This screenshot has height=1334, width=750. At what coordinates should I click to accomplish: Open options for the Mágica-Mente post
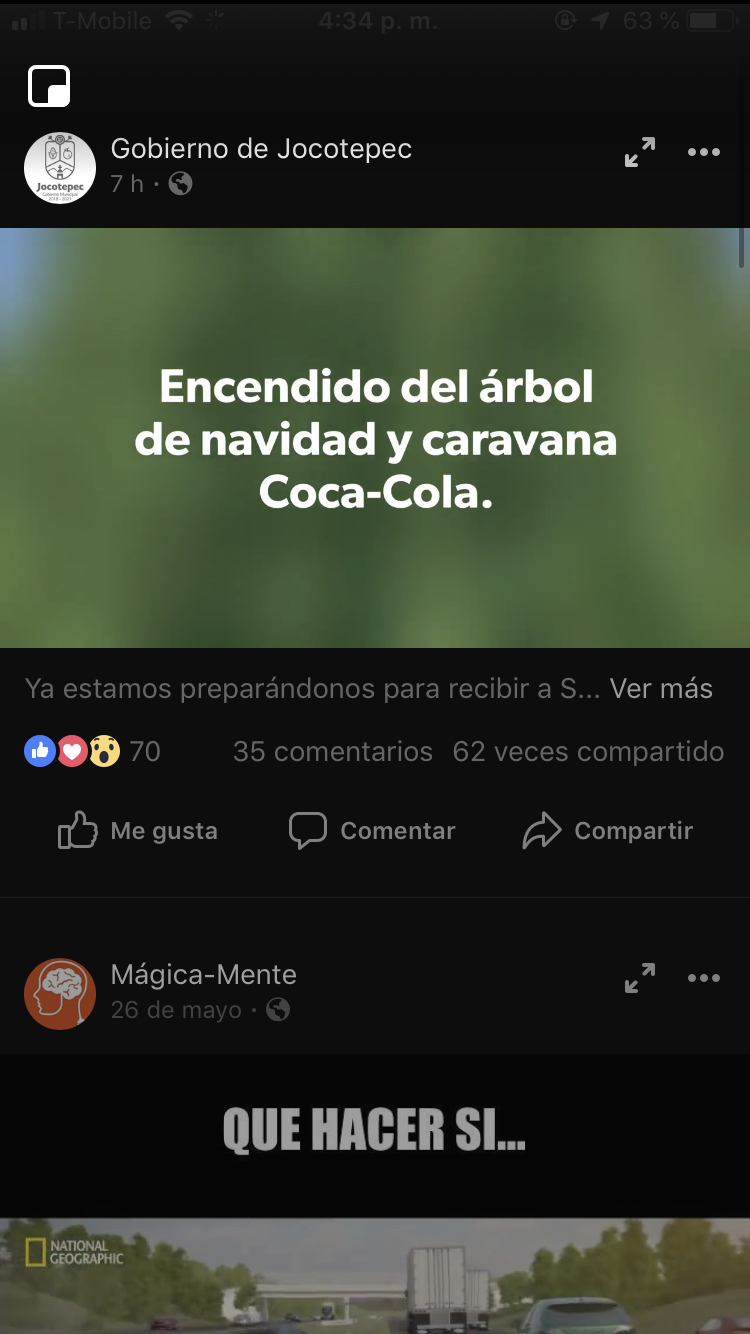tap(704, 977)
